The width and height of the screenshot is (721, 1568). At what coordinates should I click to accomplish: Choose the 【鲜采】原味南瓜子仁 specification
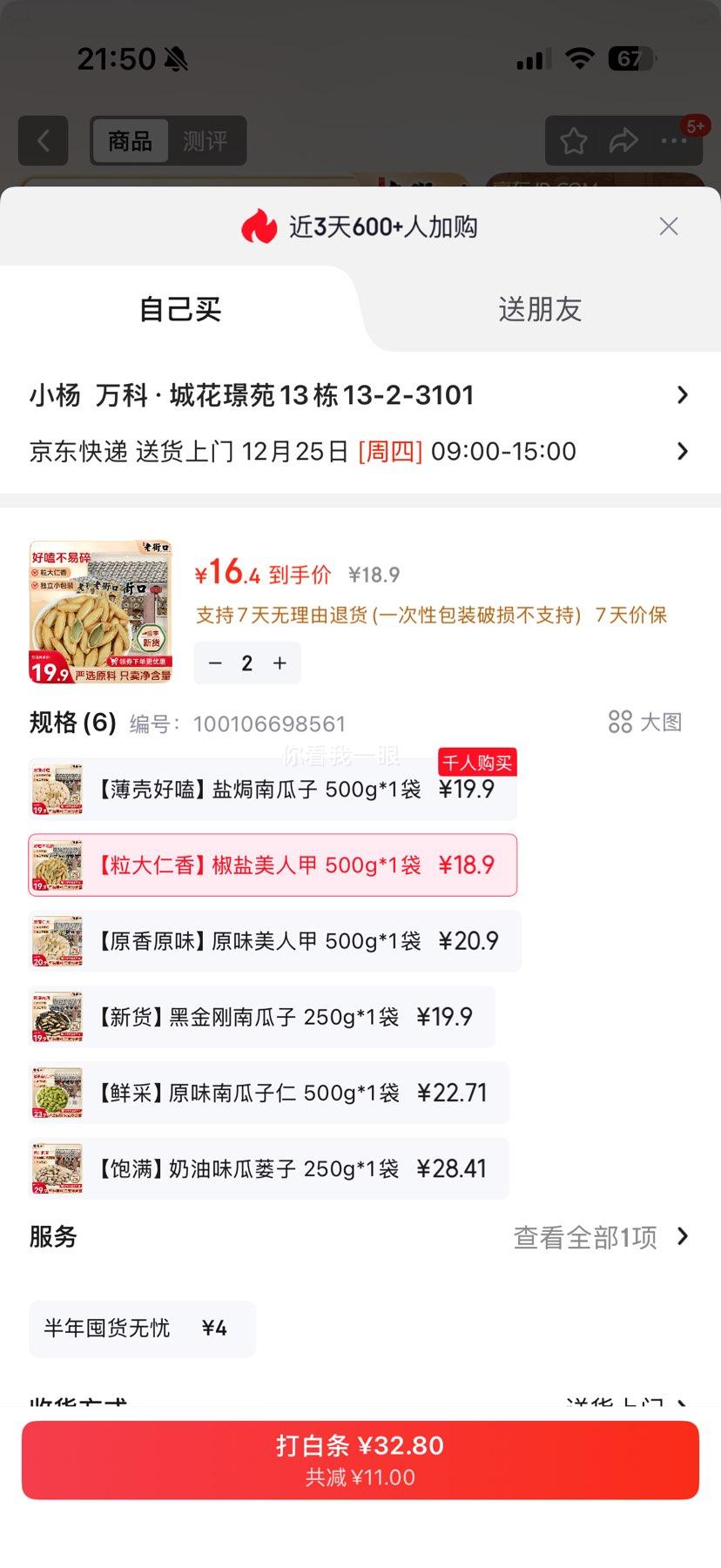coord(287,1092)
